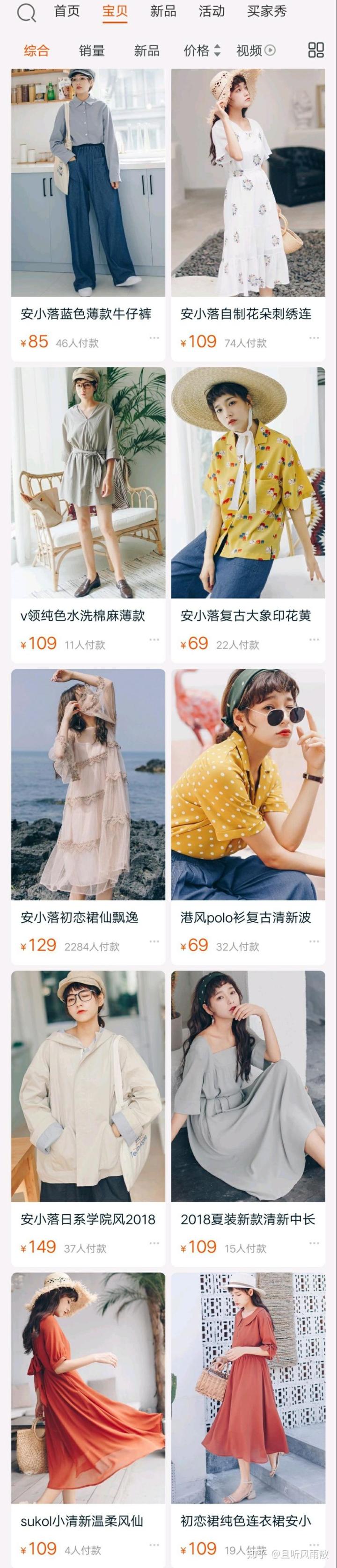Screen dimensions: 337x1568
Task: Toggle the grid layout view icon
Action: 315,51
